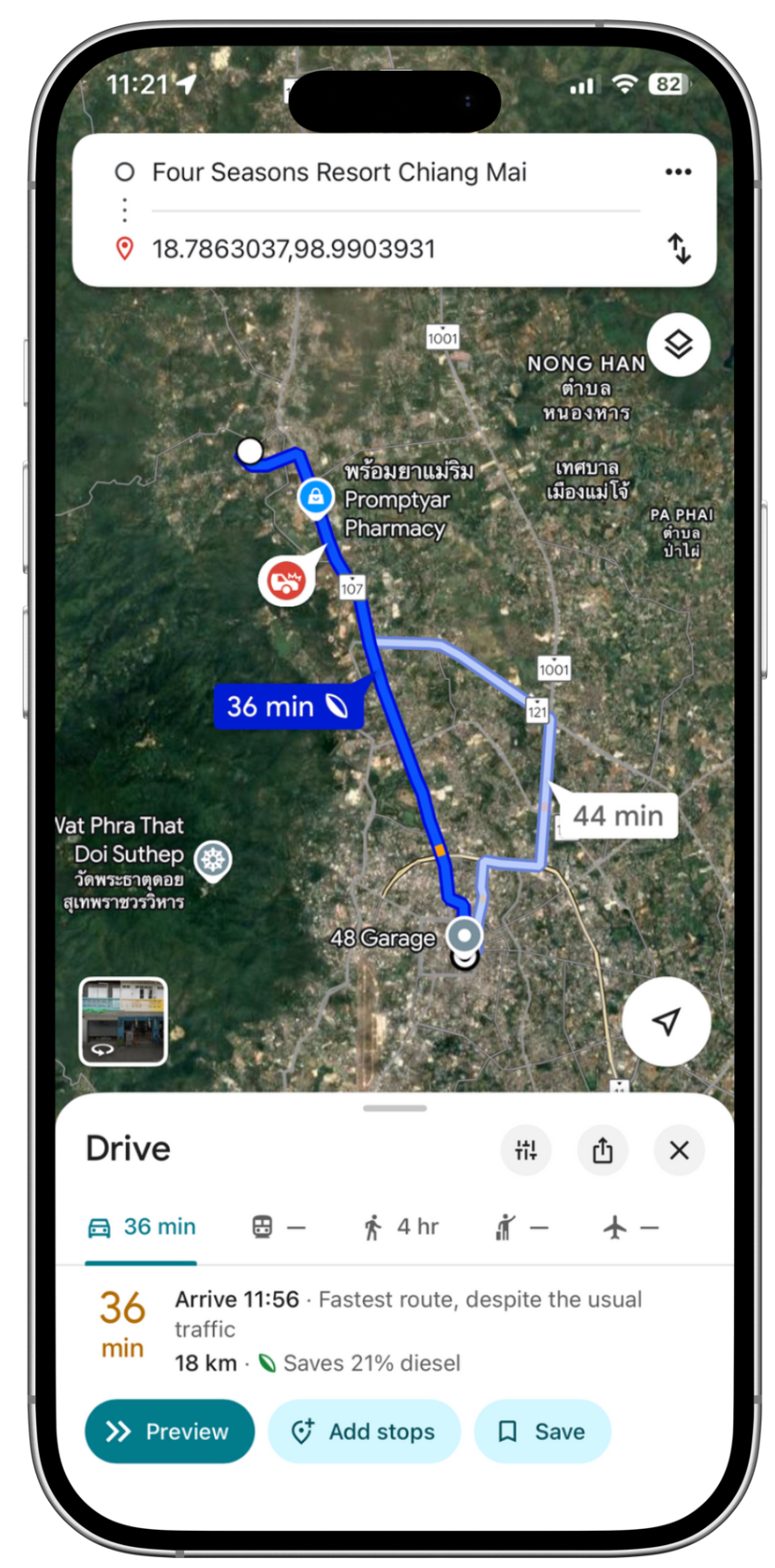Save this route
The image size is (775, 1568).
click(x=542, y=1432)
